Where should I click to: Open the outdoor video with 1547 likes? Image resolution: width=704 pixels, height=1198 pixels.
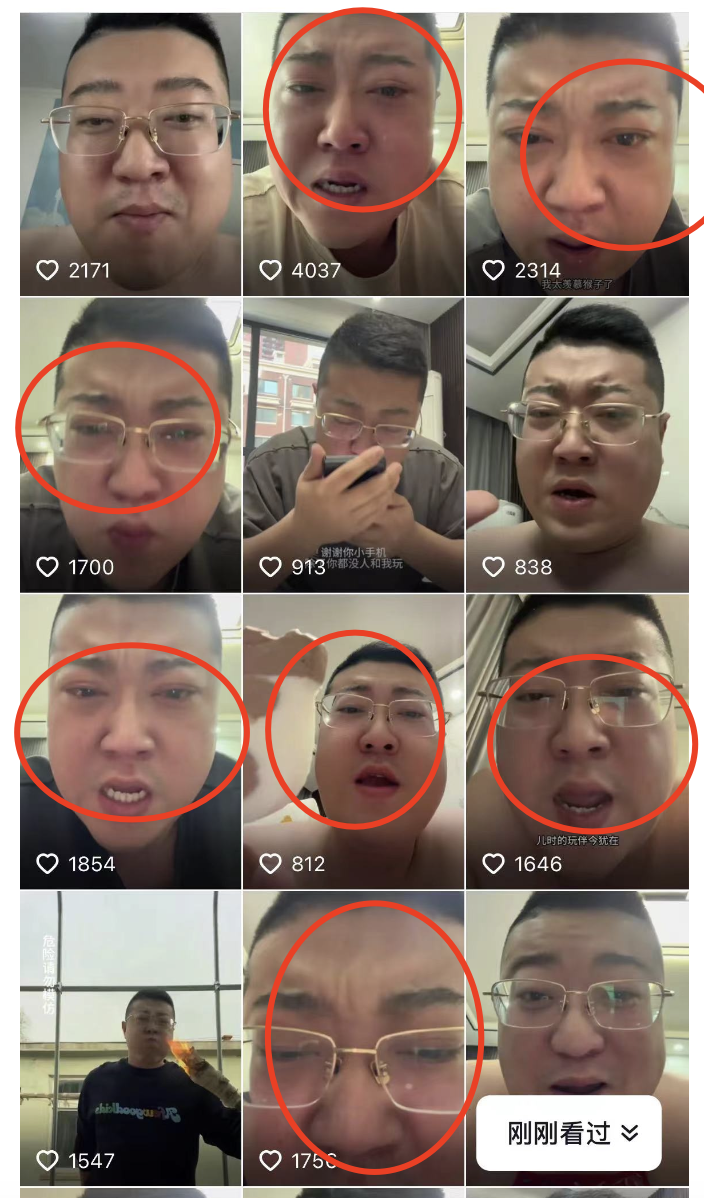coord(130,1038)
